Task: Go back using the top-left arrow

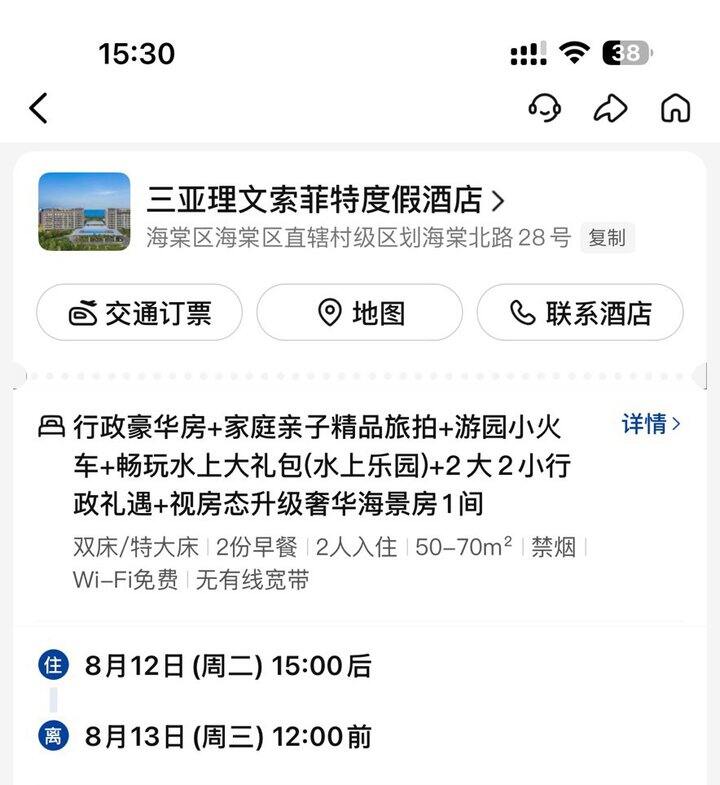Action: [39, 108]
